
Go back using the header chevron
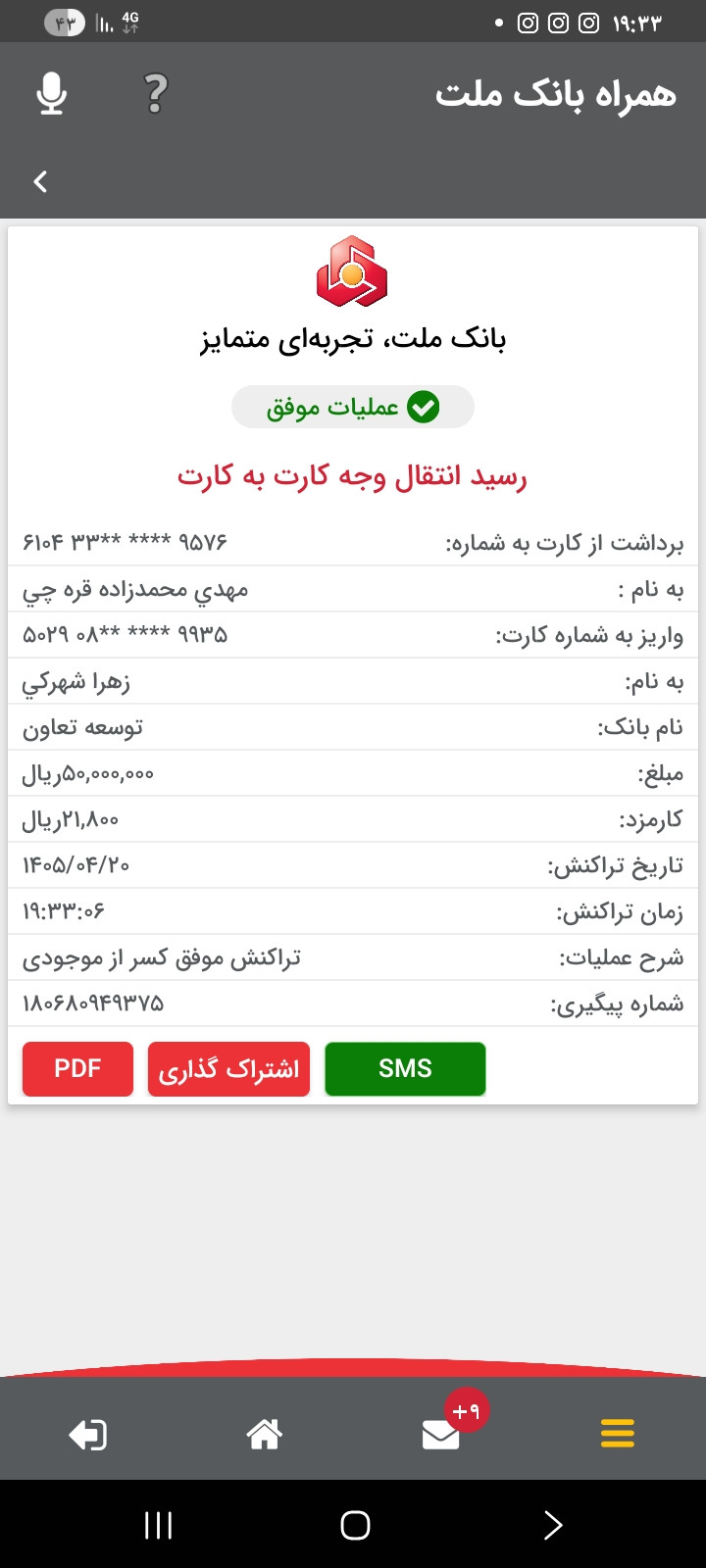tap(40, 181)
